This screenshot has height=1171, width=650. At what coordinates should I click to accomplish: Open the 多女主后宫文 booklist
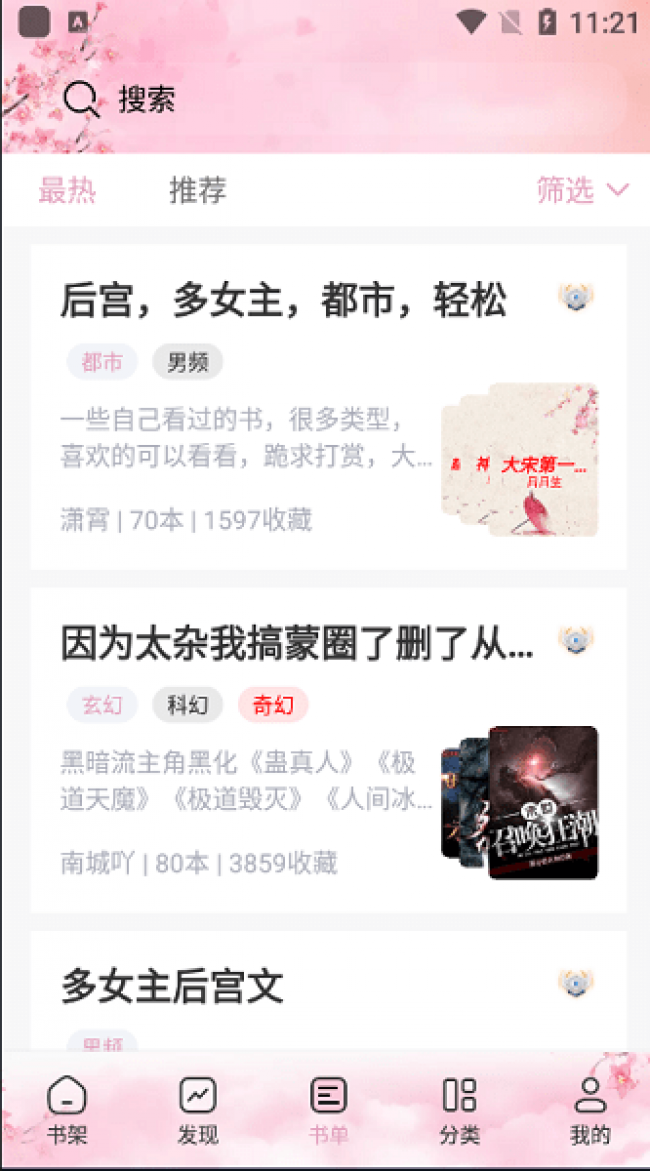(329, 990)
